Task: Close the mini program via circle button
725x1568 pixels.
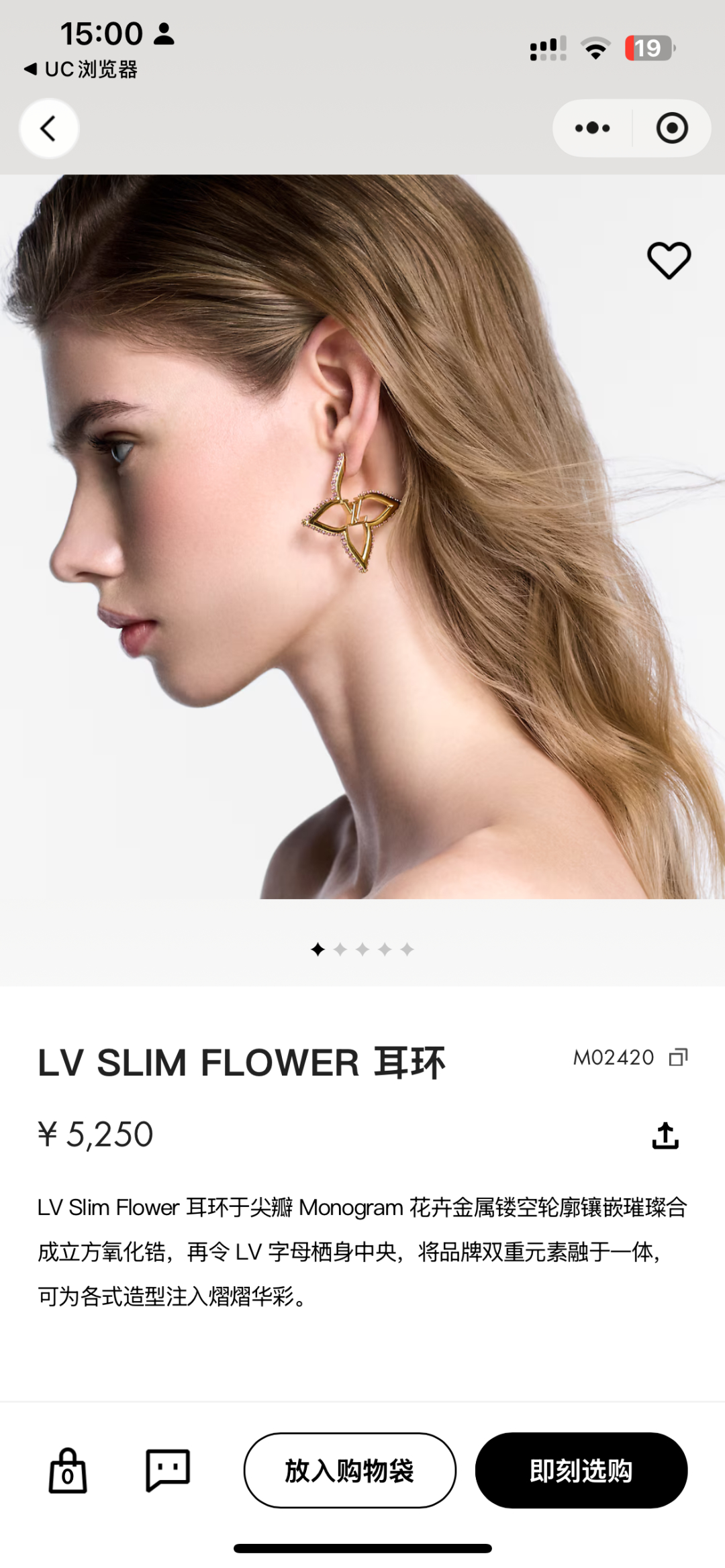Action: (672, 128)
